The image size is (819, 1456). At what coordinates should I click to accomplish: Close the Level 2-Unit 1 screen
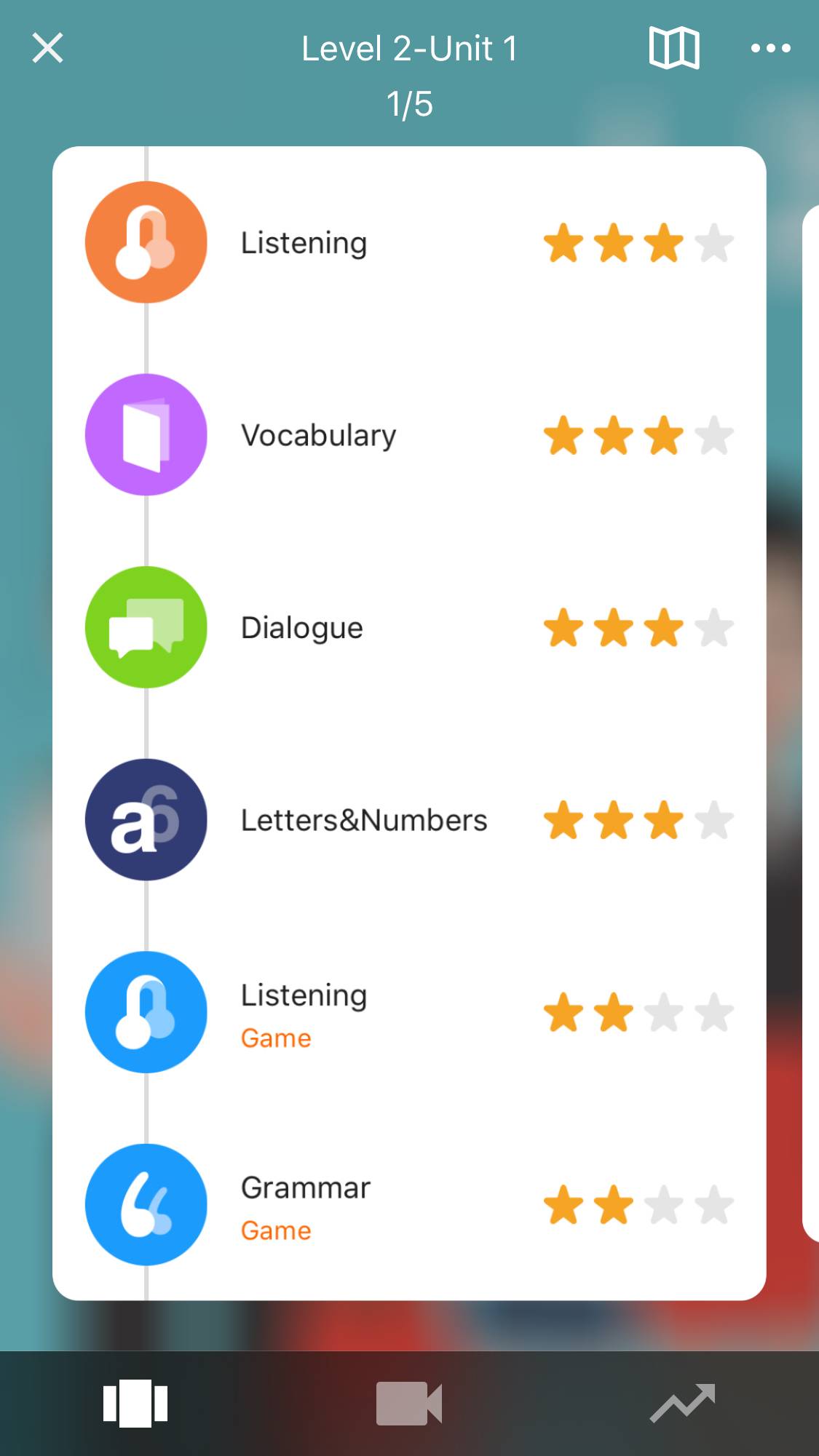coord(48,49)
